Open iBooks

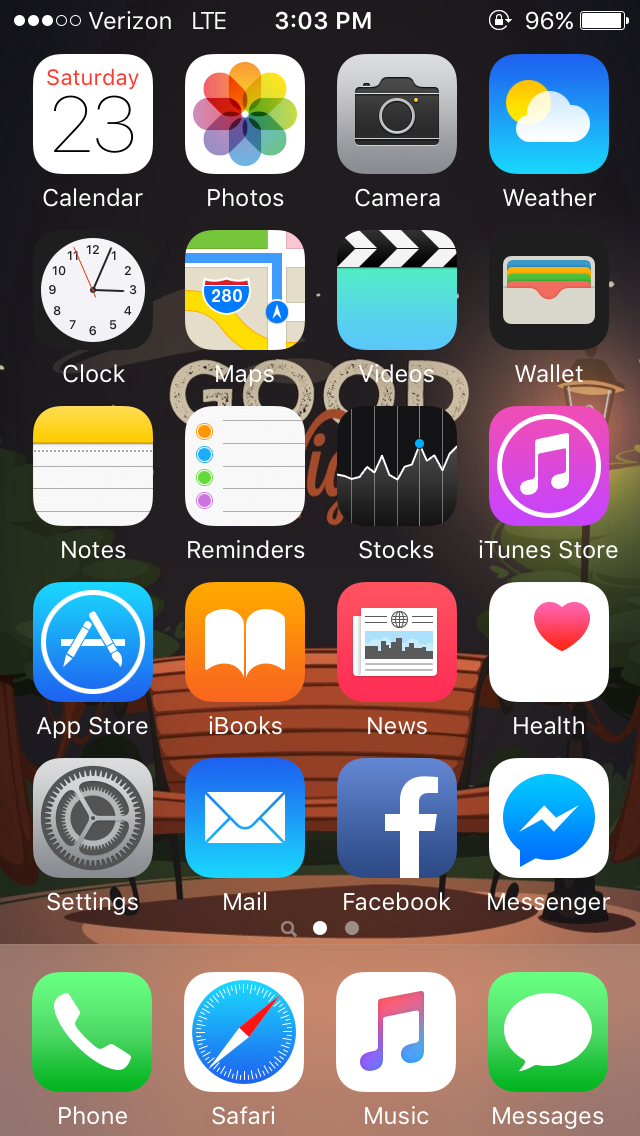(245, 642)
